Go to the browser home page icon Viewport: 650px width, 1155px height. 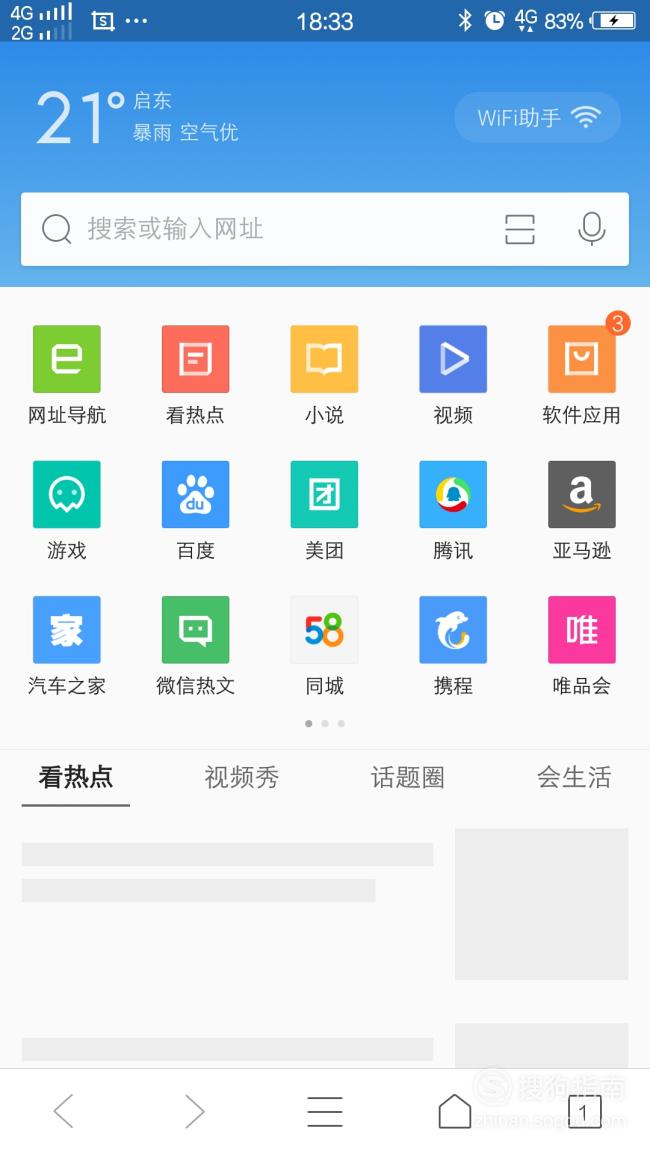tap(455, 1111)
